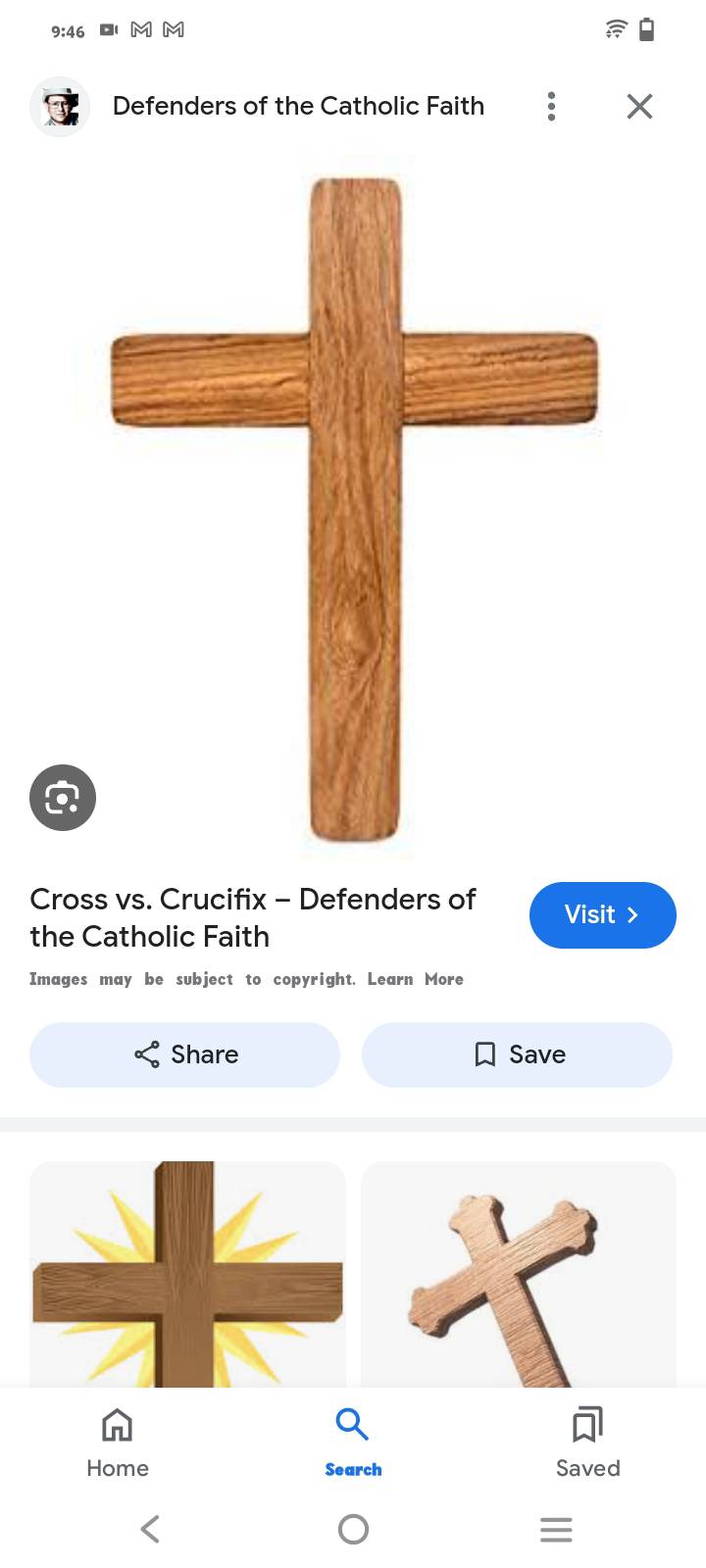Tap the Defenders of the Catholic Faith avatar
Image resolution: width=706 pixels, height=1568 pixels.
[x=60, y=106]
